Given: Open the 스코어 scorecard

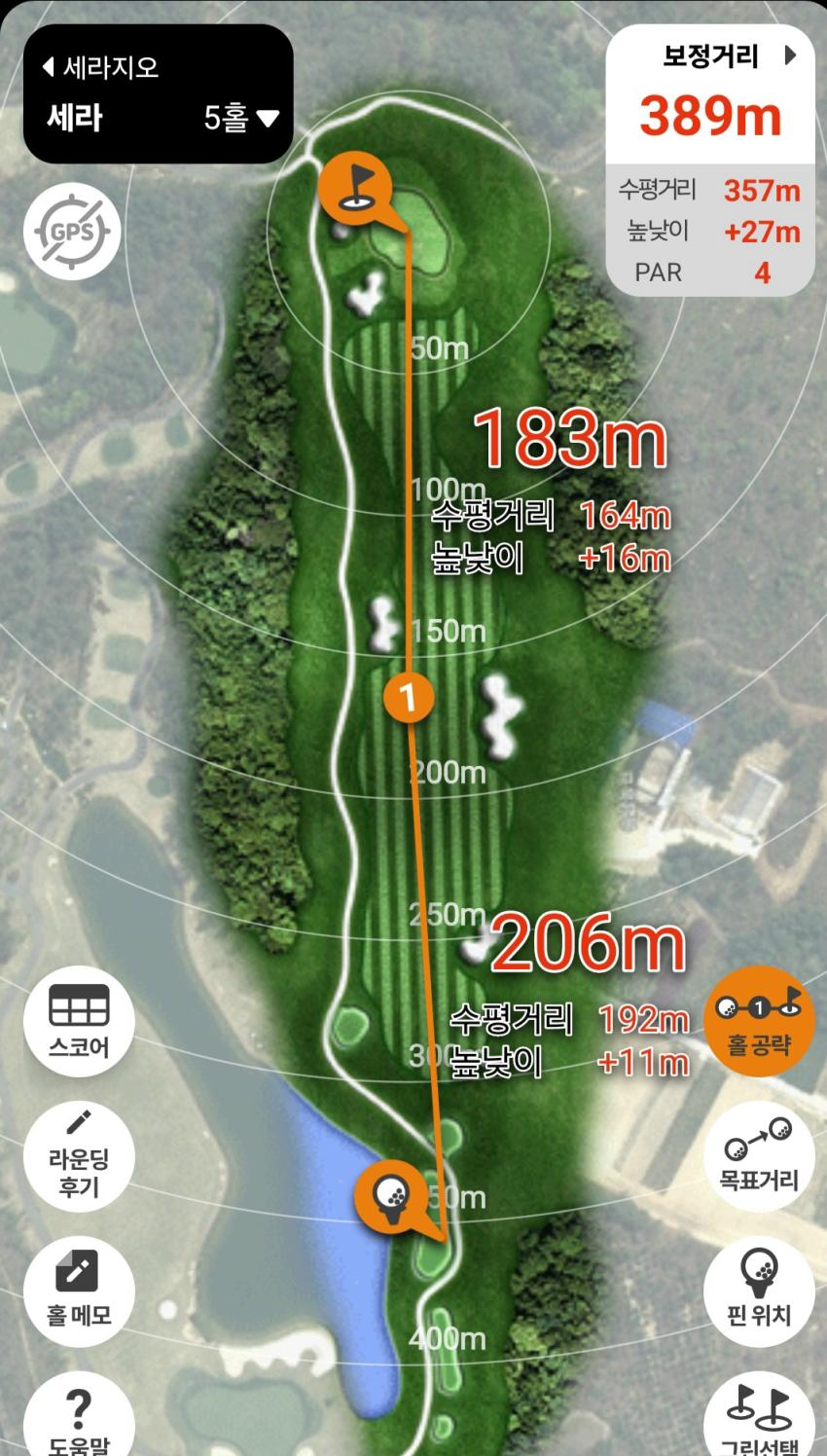Looking at the screenshot, I should pos(79,1020).
